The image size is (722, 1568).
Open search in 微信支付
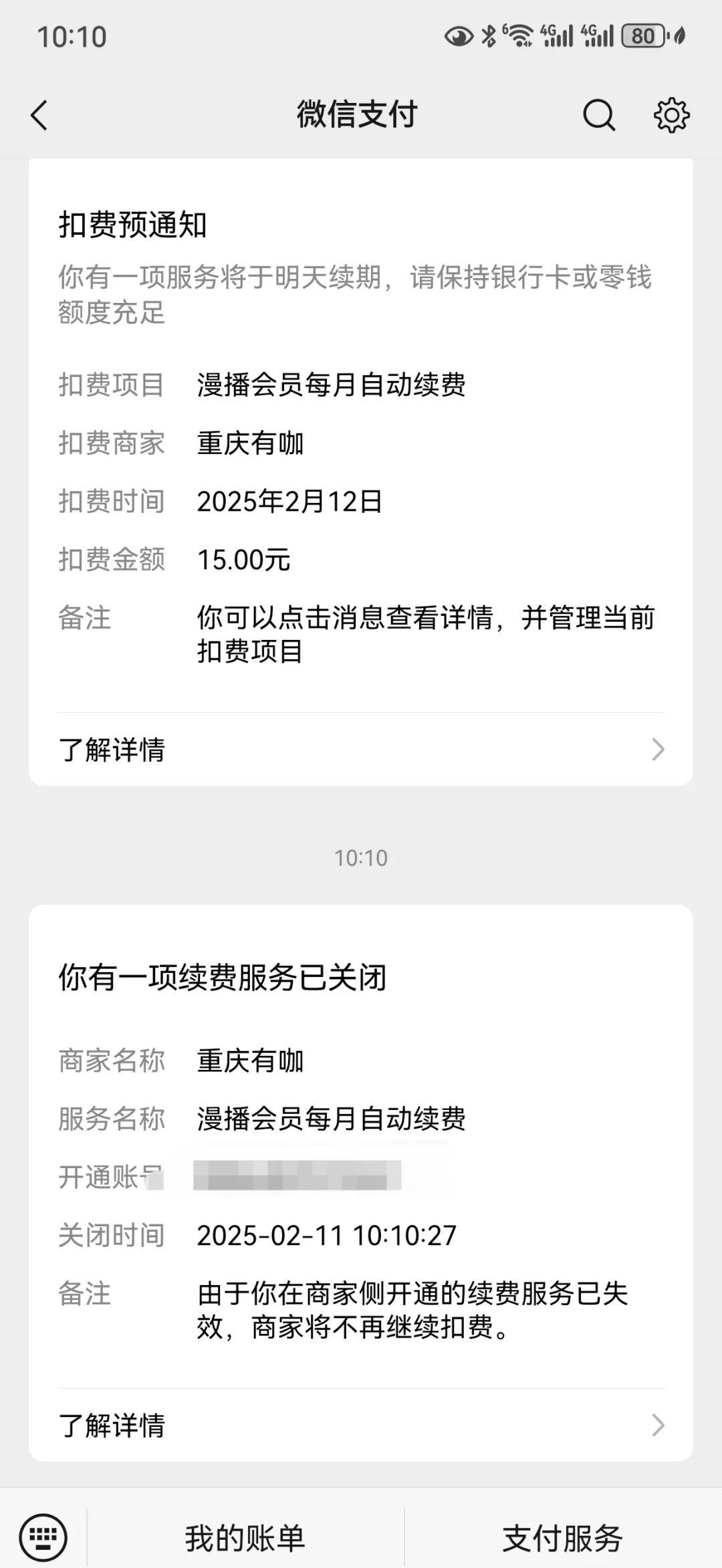[598, 115]
